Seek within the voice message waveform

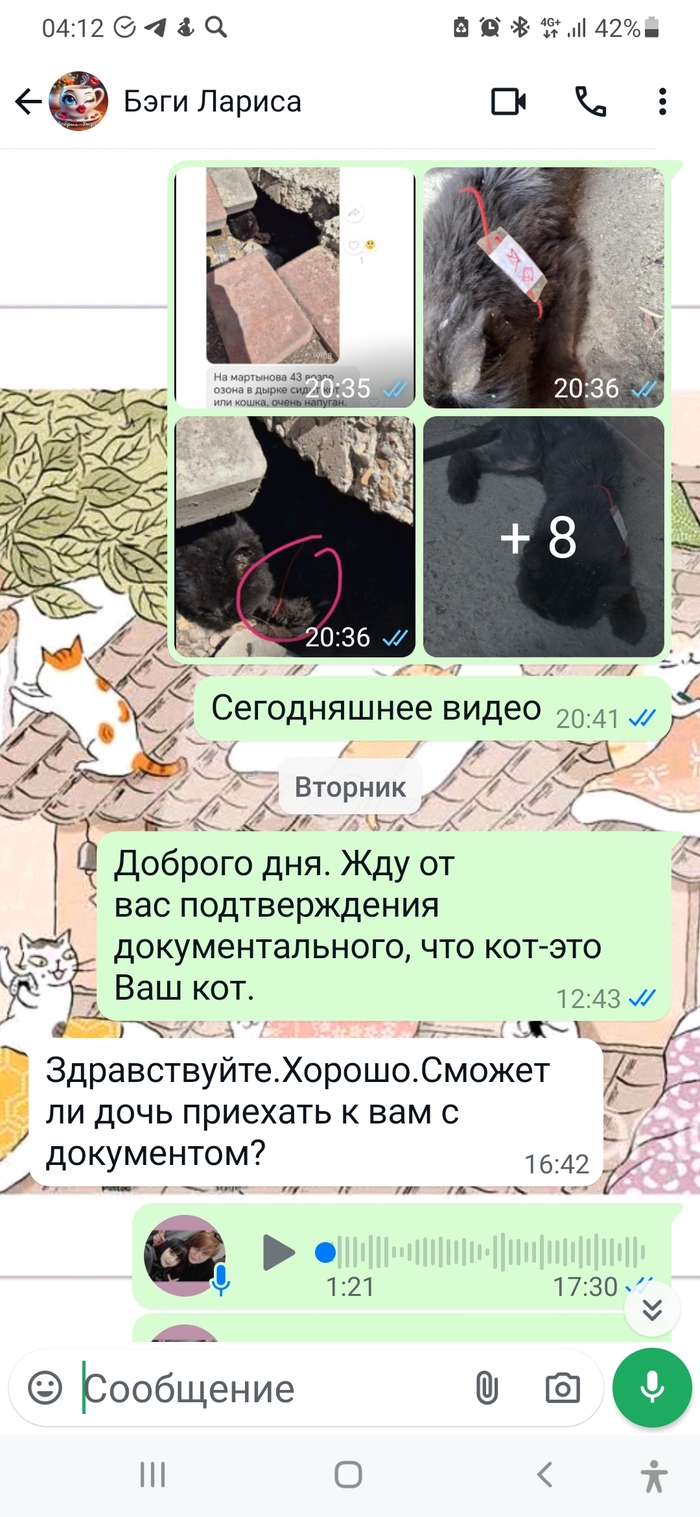(x=490, y=1252)
